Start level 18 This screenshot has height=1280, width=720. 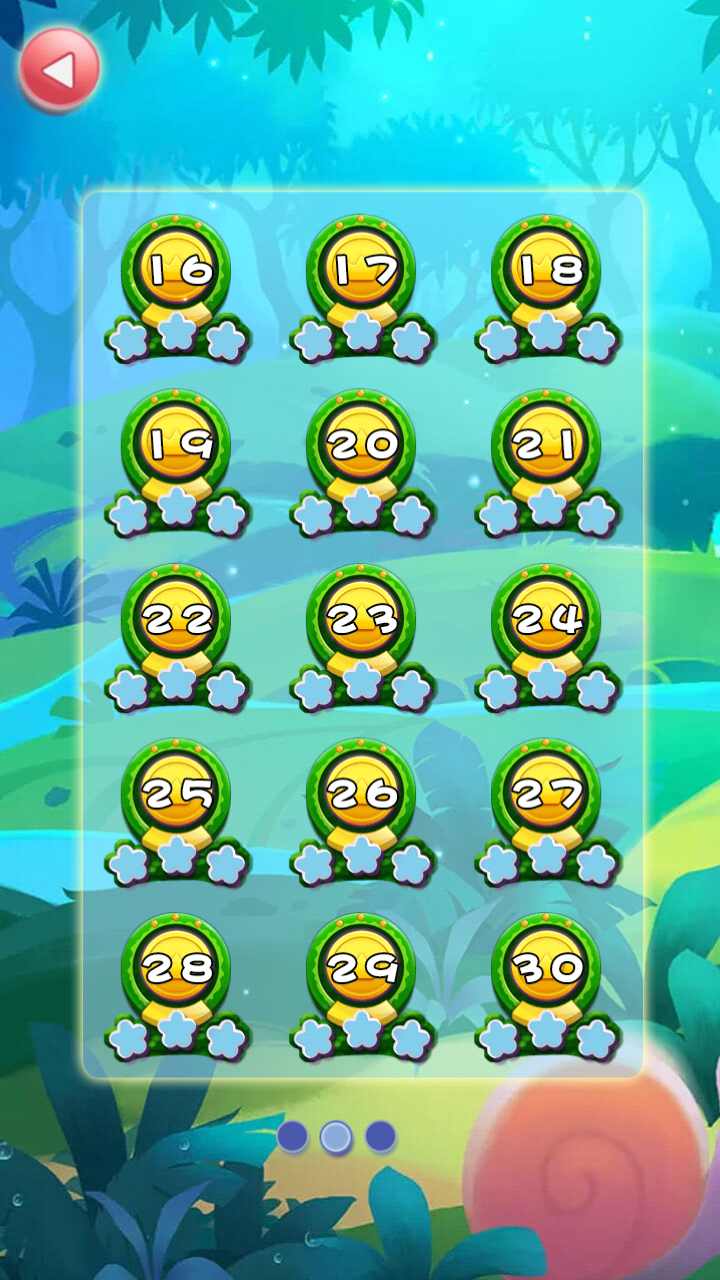point(547,270)
